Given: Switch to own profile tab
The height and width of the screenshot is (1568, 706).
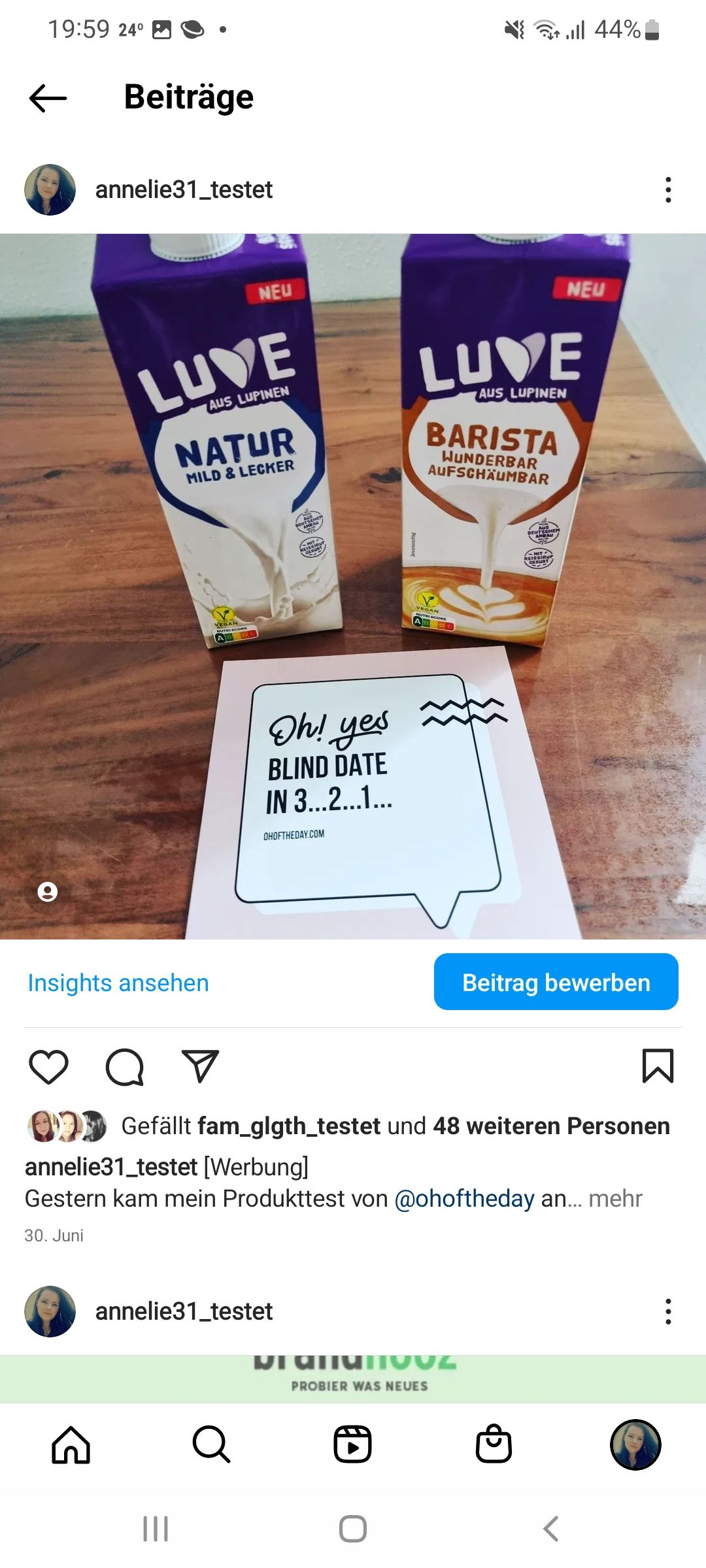Looking at the screenshot, I should point(635,1445).
